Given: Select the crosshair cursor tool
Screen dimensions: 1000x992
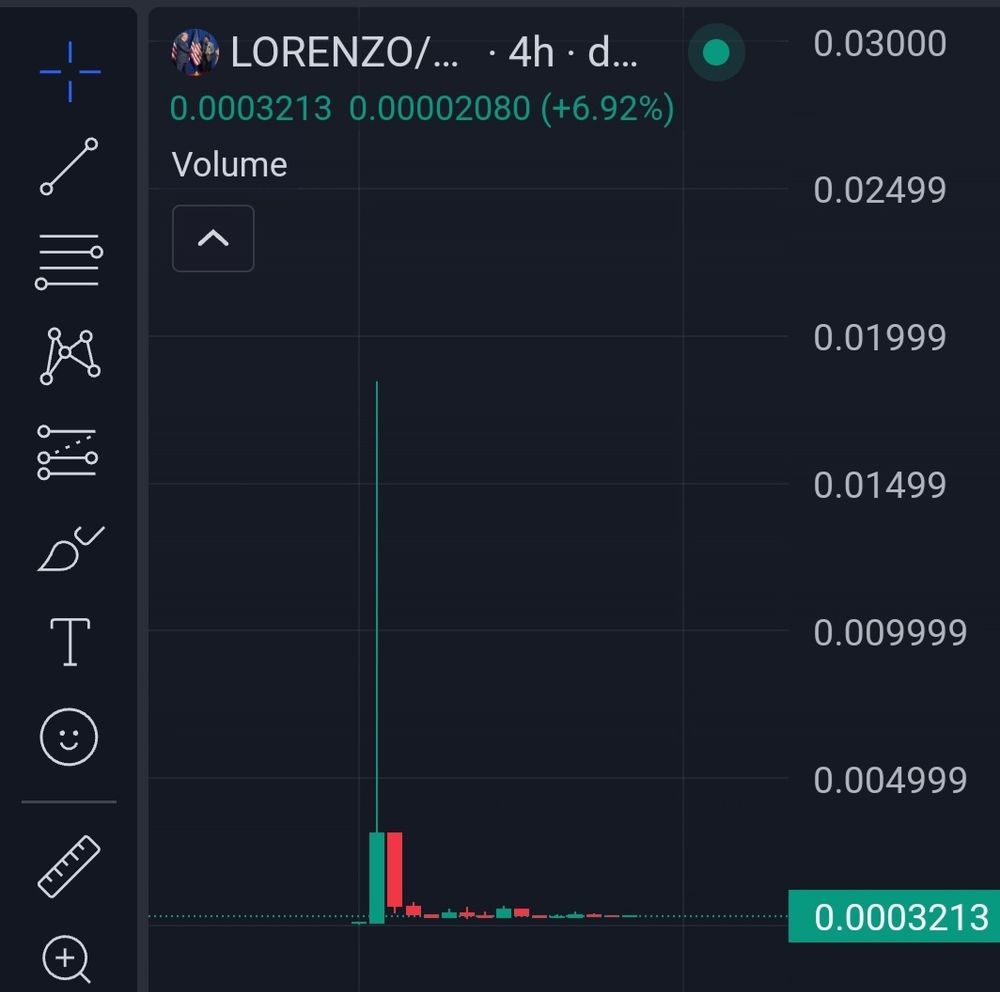Looking at the screenshot, I should 70,71.
